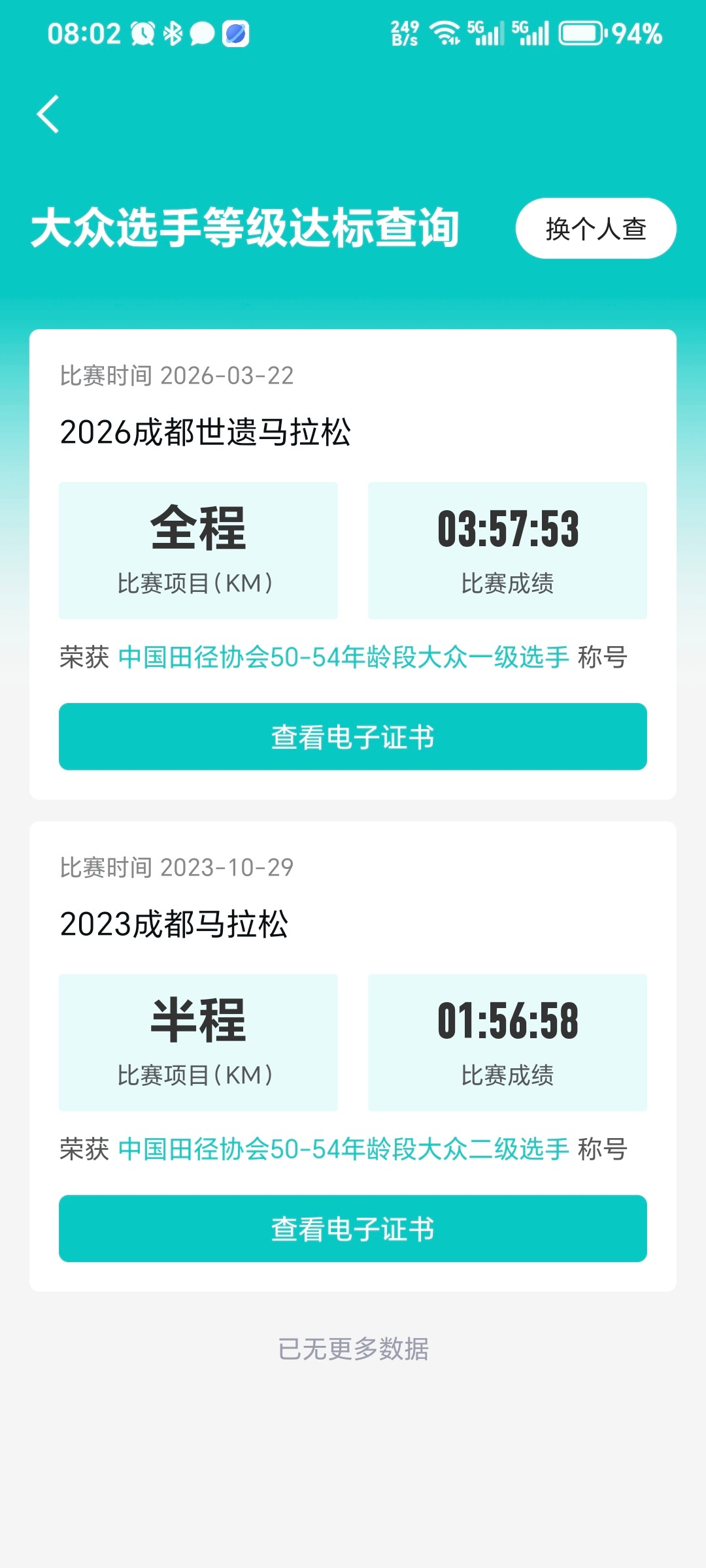This screenshot has height=1568, width=706.
Task: View e-certificate for 2026成都世遗马拉松
Action: pos(353,737)
